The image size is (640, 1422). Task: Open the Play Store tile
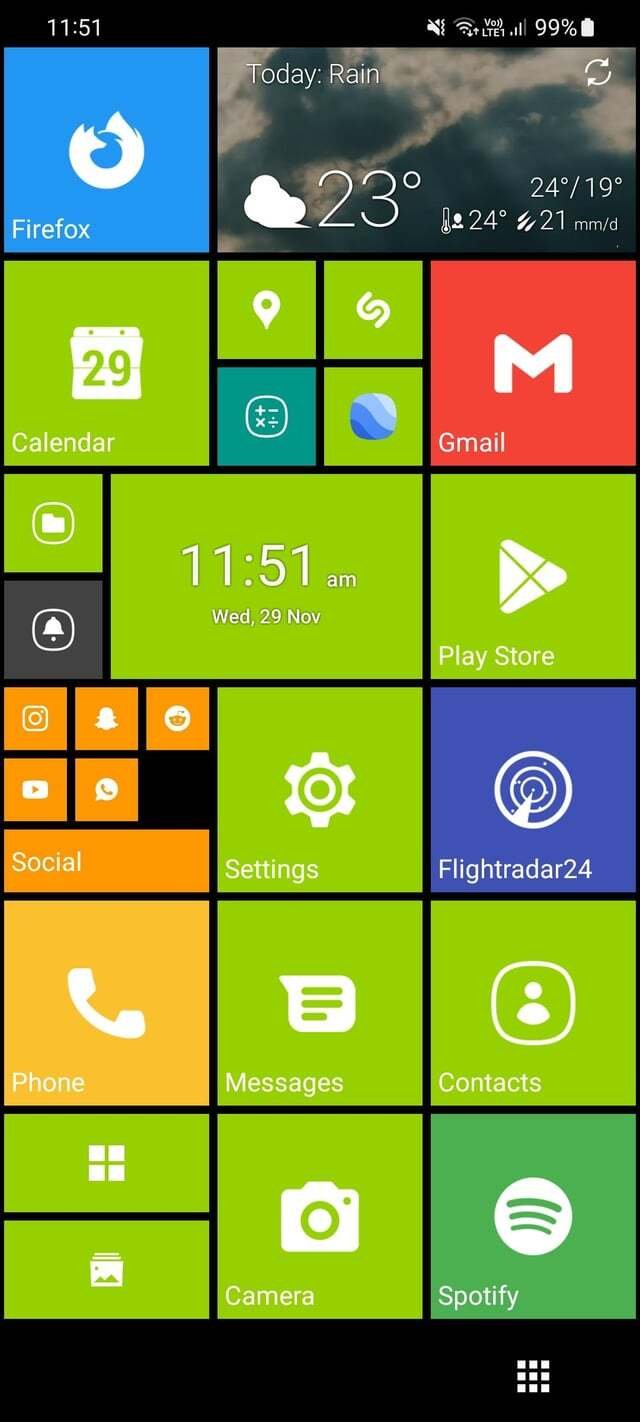click(533, 577)
